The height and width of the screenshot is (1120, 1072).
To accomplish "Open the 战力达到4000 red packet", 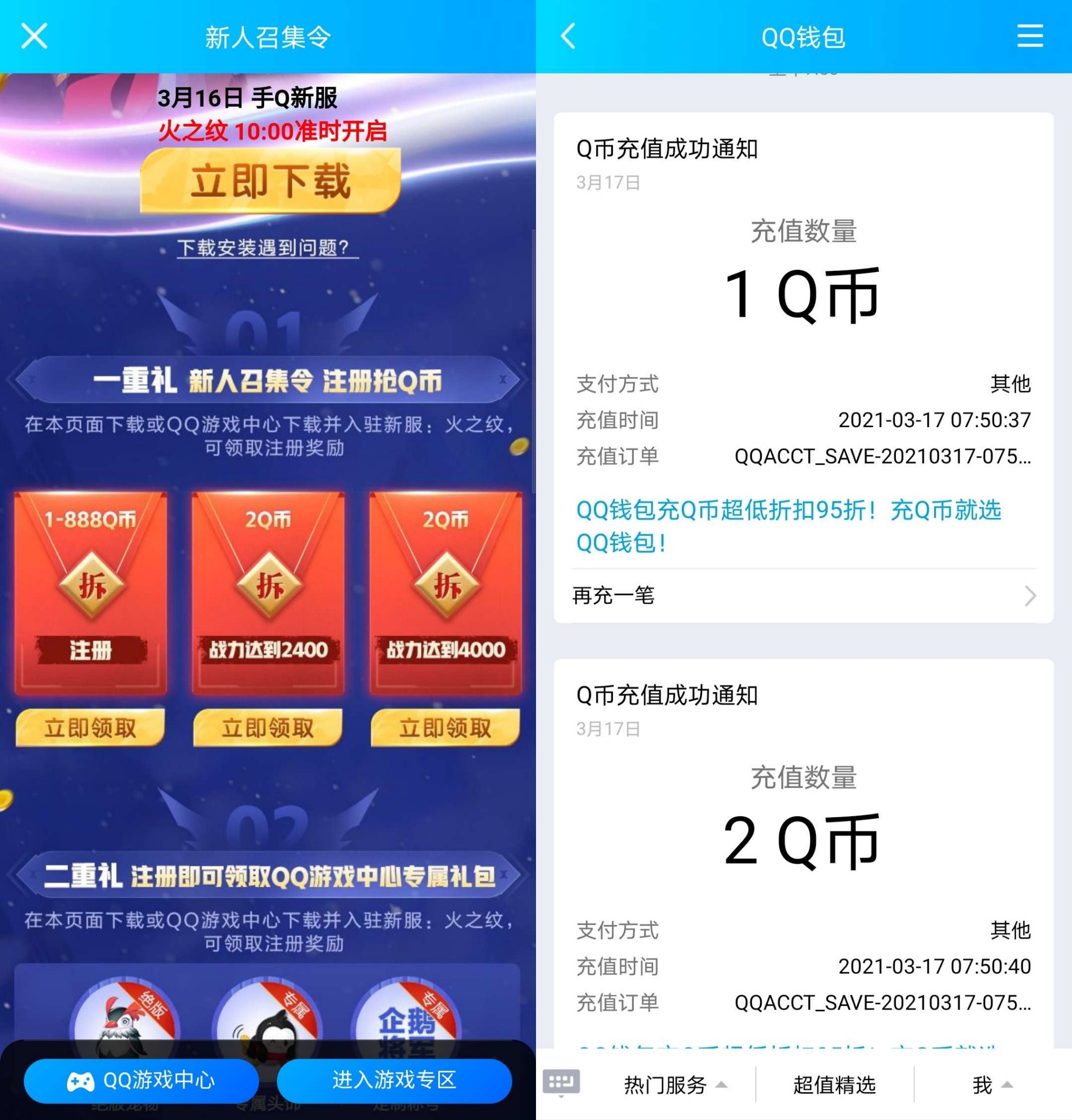I will point(446,586).
